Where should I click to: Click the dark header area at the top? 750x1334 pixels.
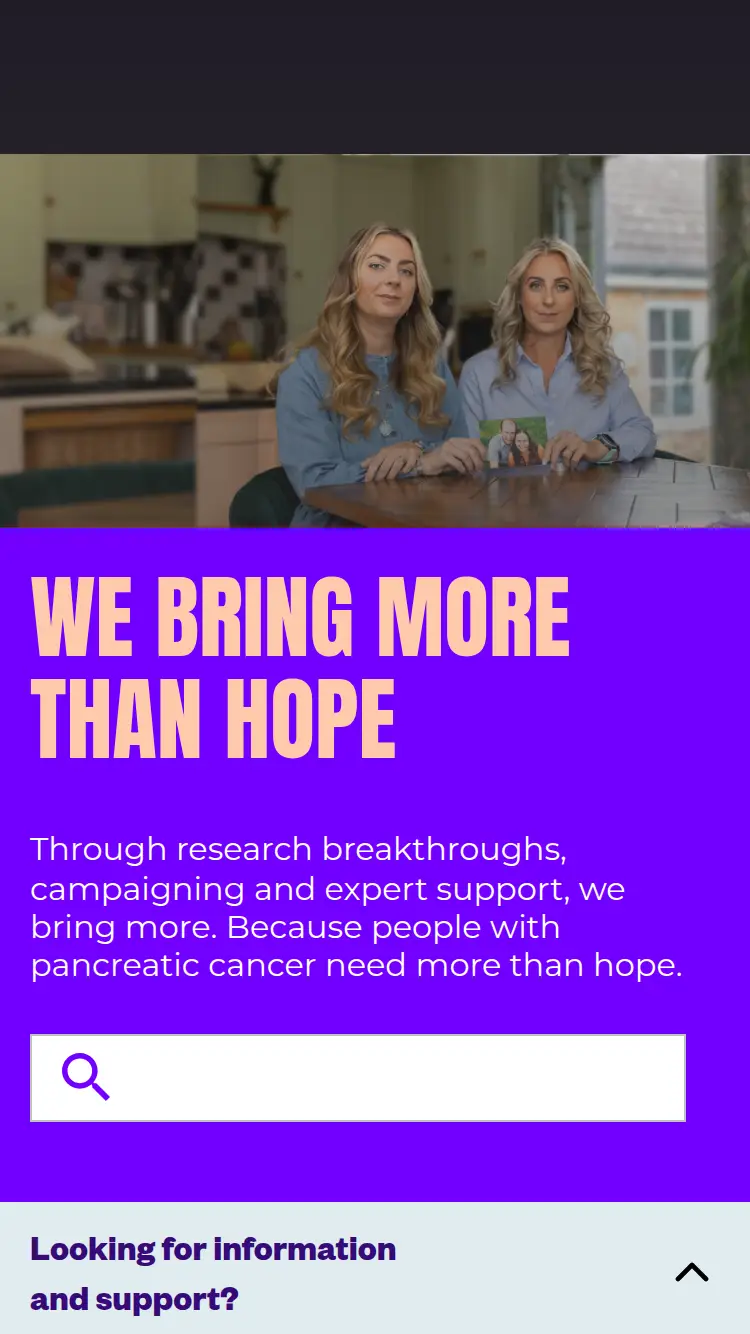375,75
